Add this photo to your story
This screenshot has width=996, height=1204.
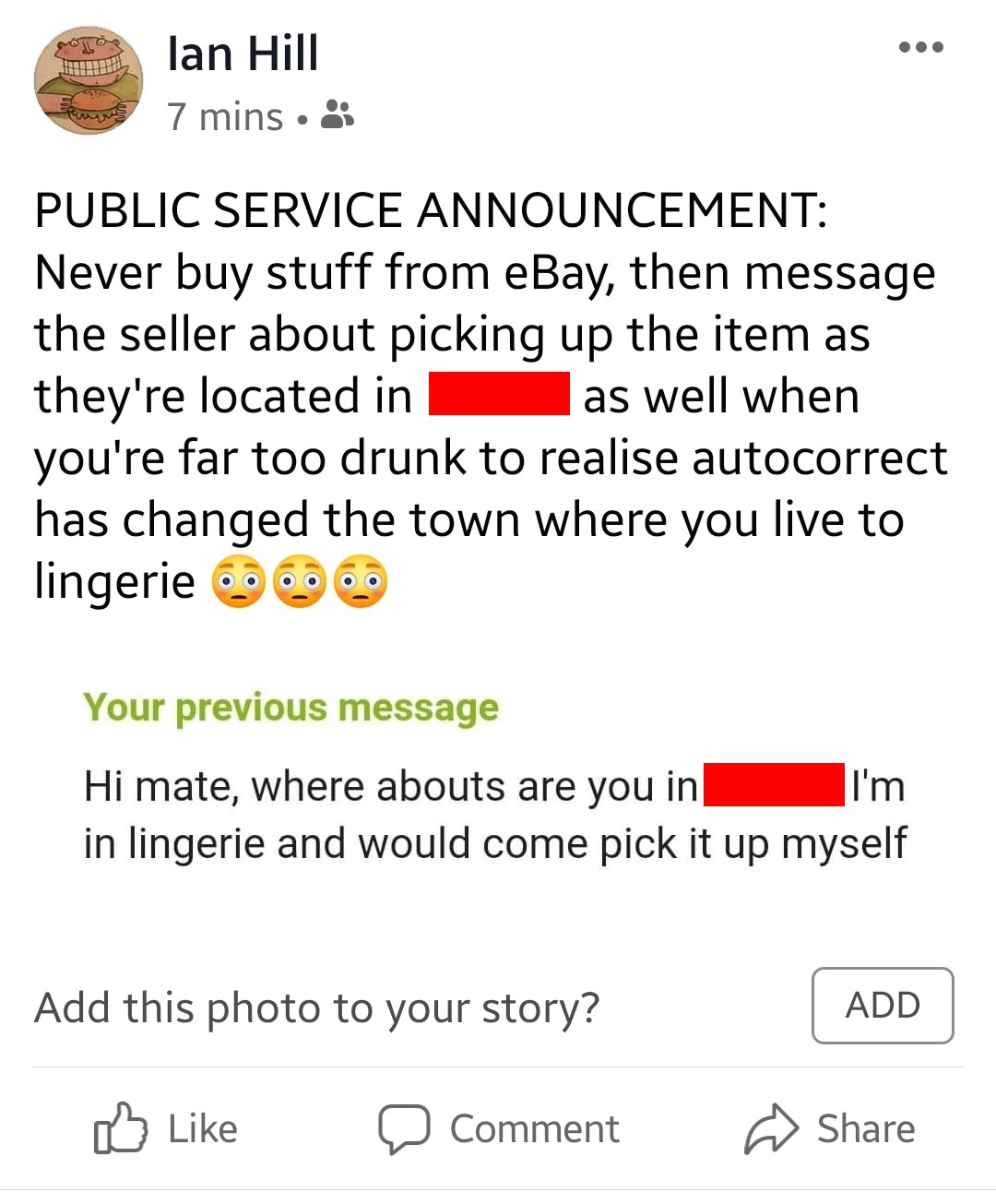tap(882, 1006)
